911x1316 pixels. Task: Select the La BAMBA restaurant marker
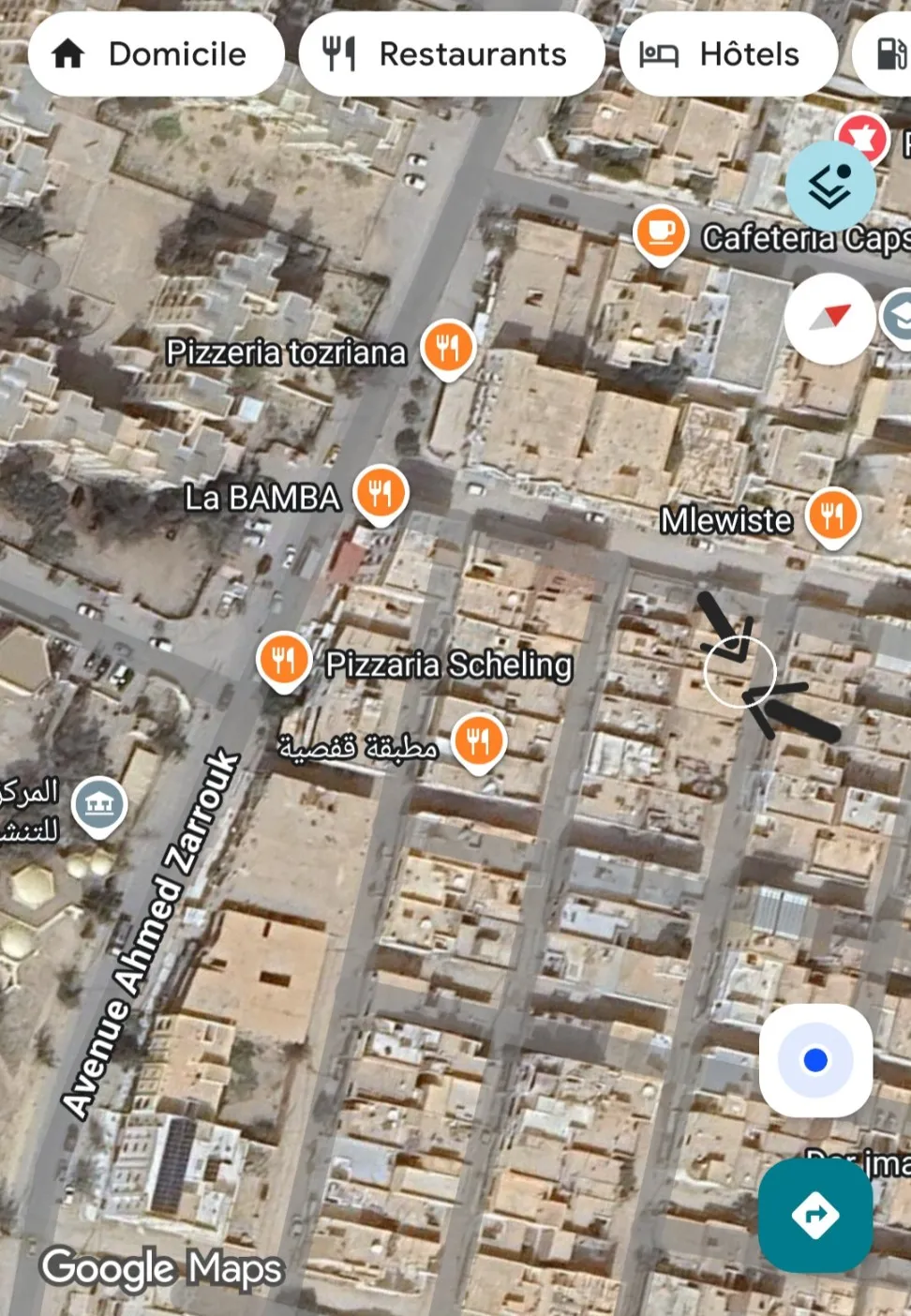[x=380, y=492]
